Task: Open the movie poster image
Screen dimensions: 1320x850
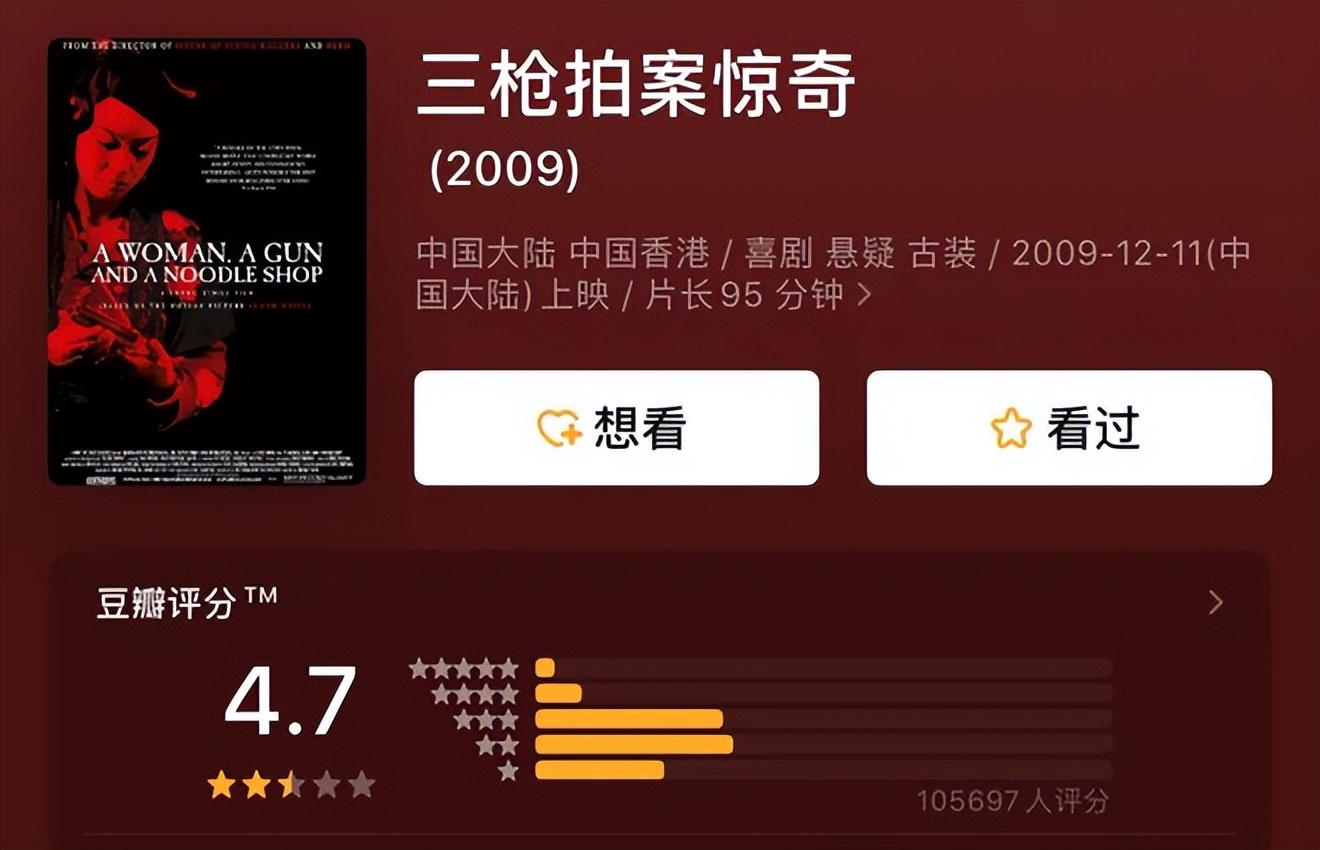Action: pyautogui.click(x=207, y=262)
